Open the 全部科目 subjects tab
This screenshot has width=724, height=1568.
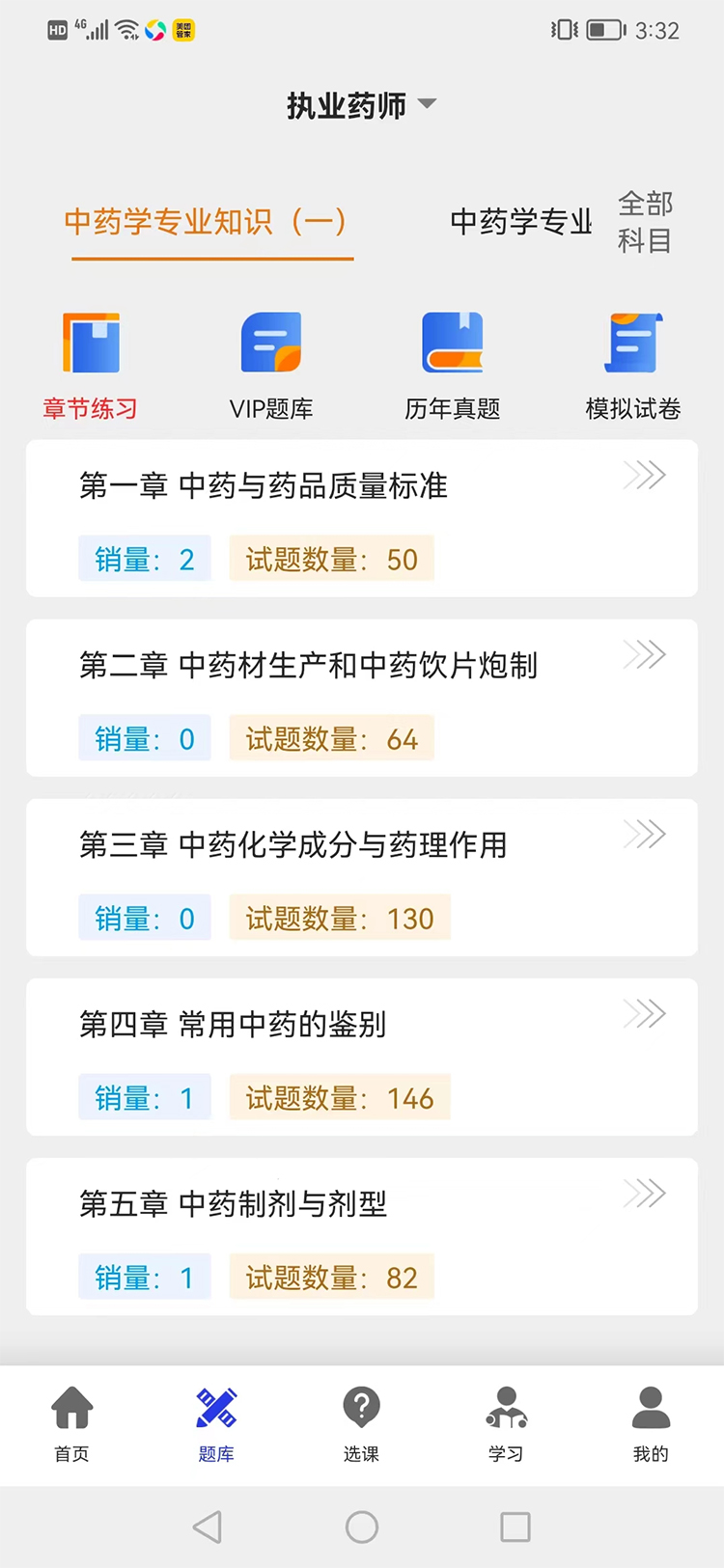(x=645, y=221)
